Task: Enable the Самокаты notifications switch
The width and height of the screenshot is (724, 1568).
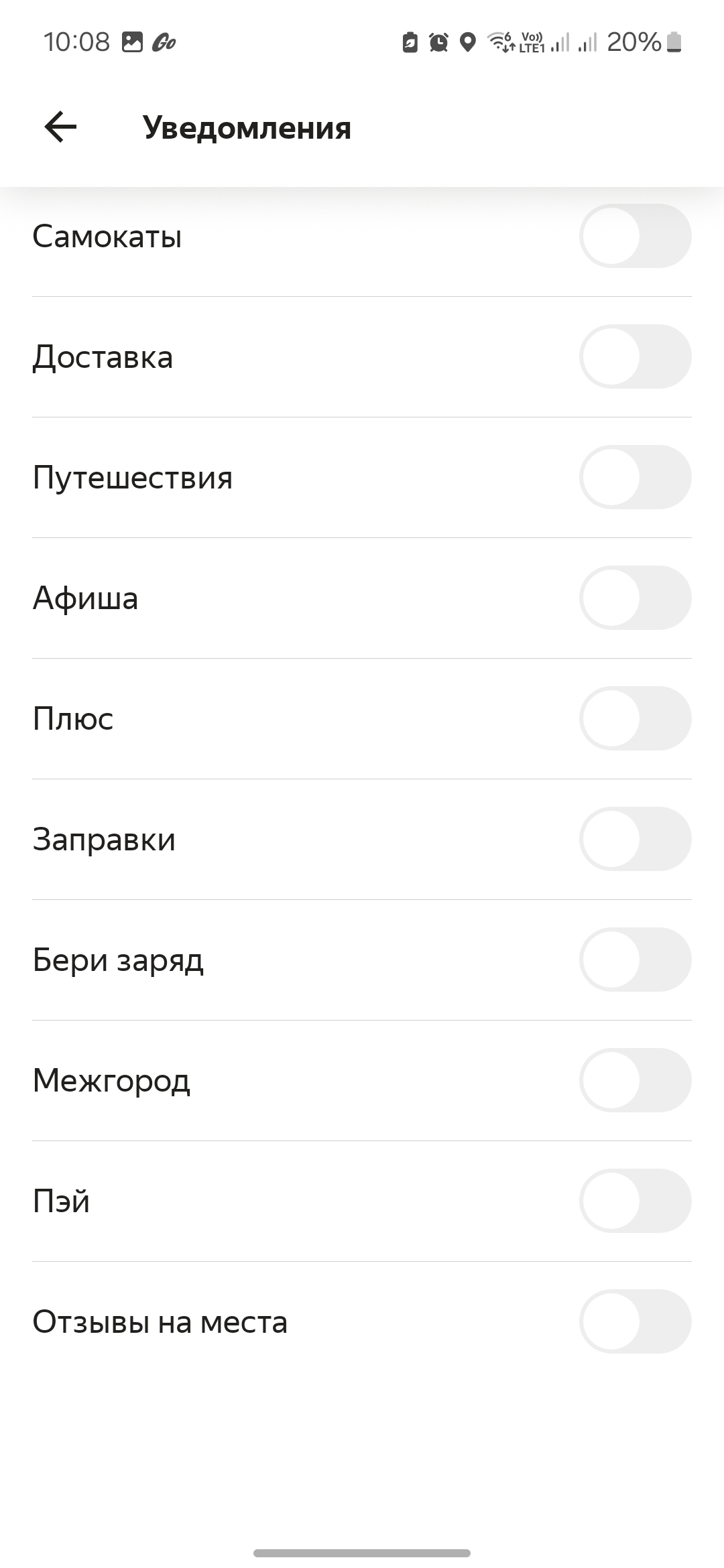Action: pos(635,236)
